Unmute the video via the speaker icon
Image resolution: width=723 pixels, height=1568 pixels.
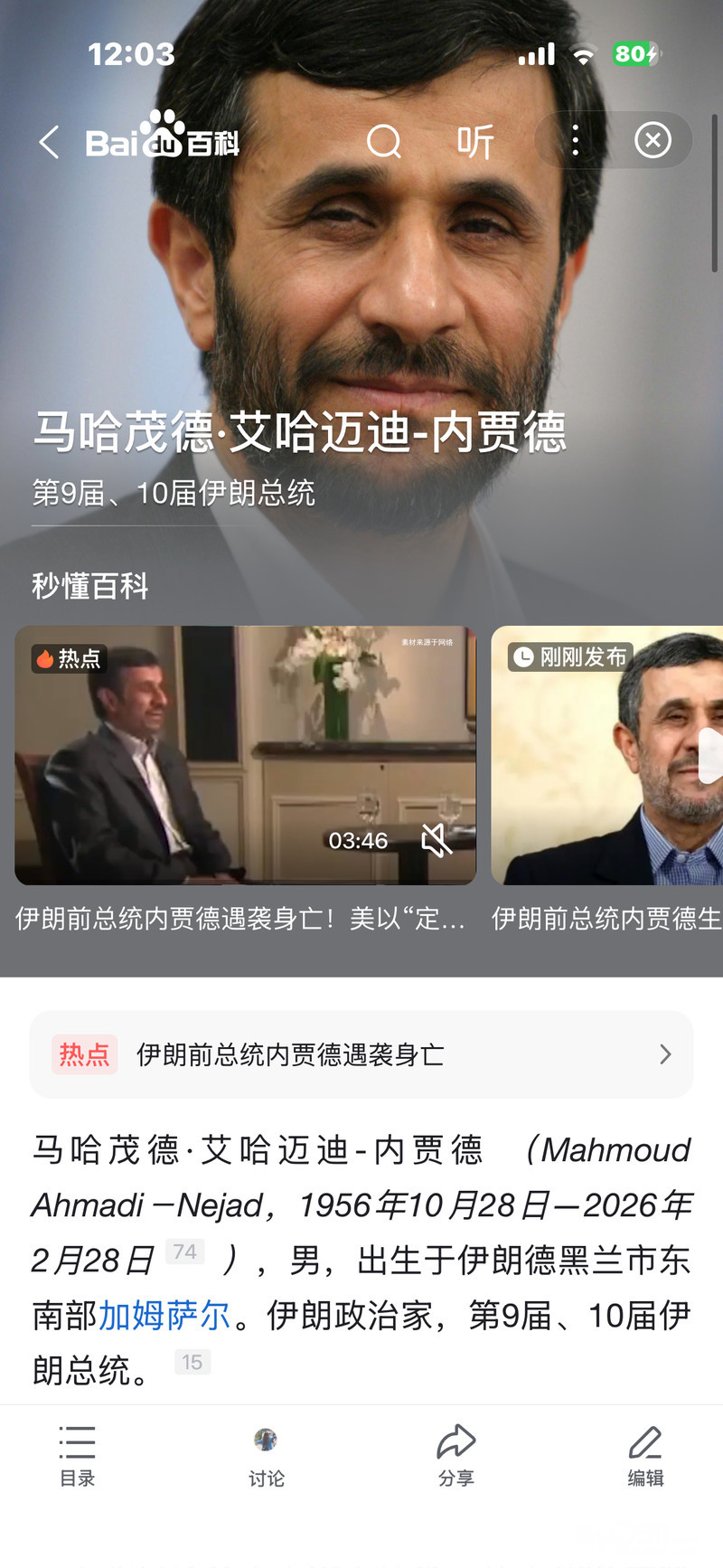[x=437, y=840]
